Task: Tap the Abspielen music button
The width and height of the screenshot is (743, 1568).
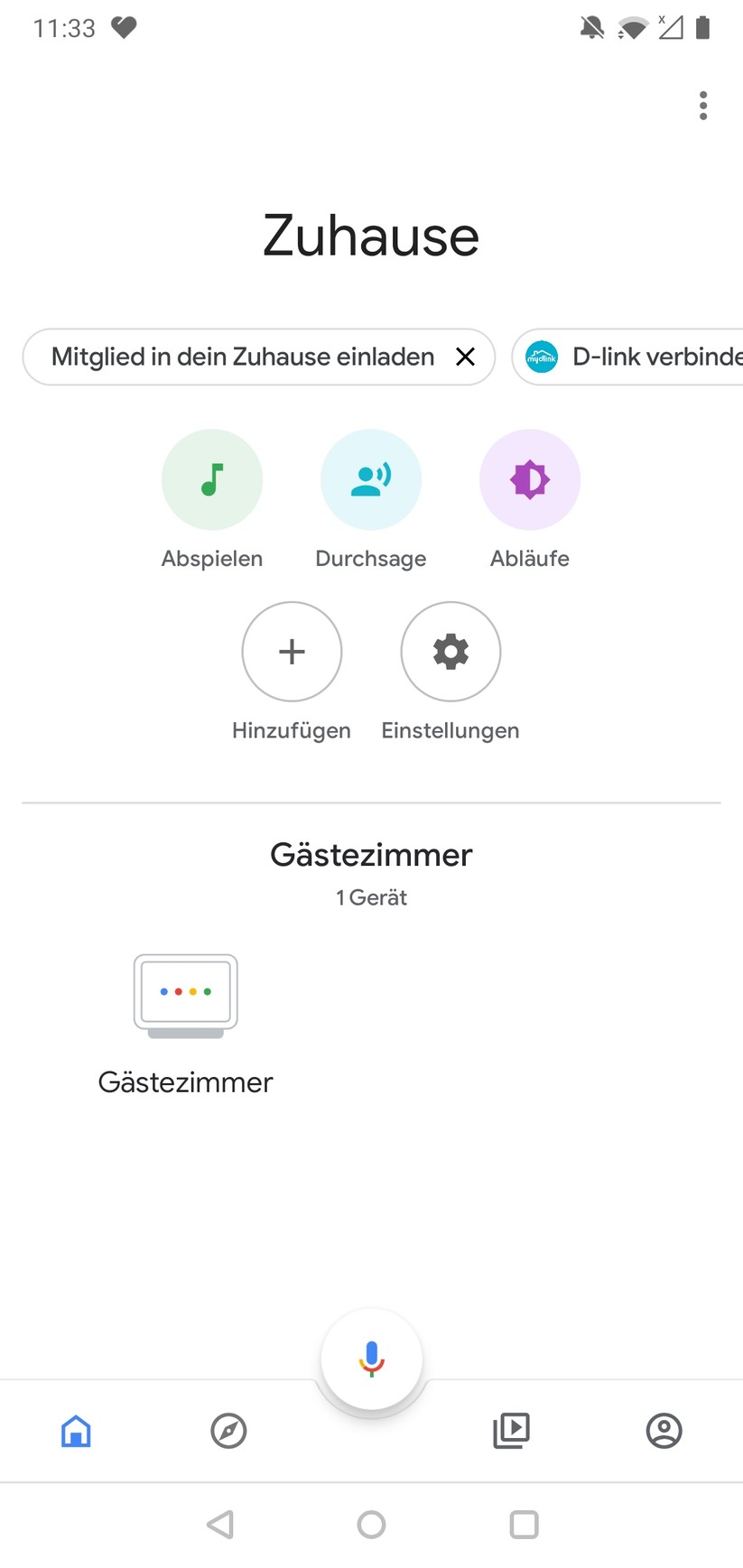Action: click(212, 479)
